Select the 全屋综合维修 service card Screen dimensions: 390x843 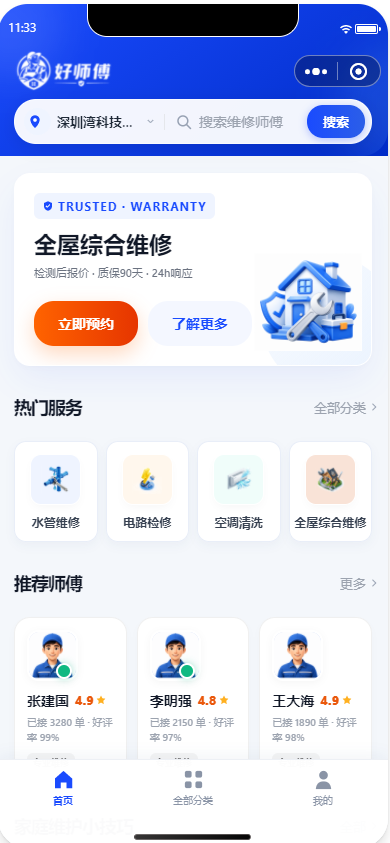pos(330,491)
